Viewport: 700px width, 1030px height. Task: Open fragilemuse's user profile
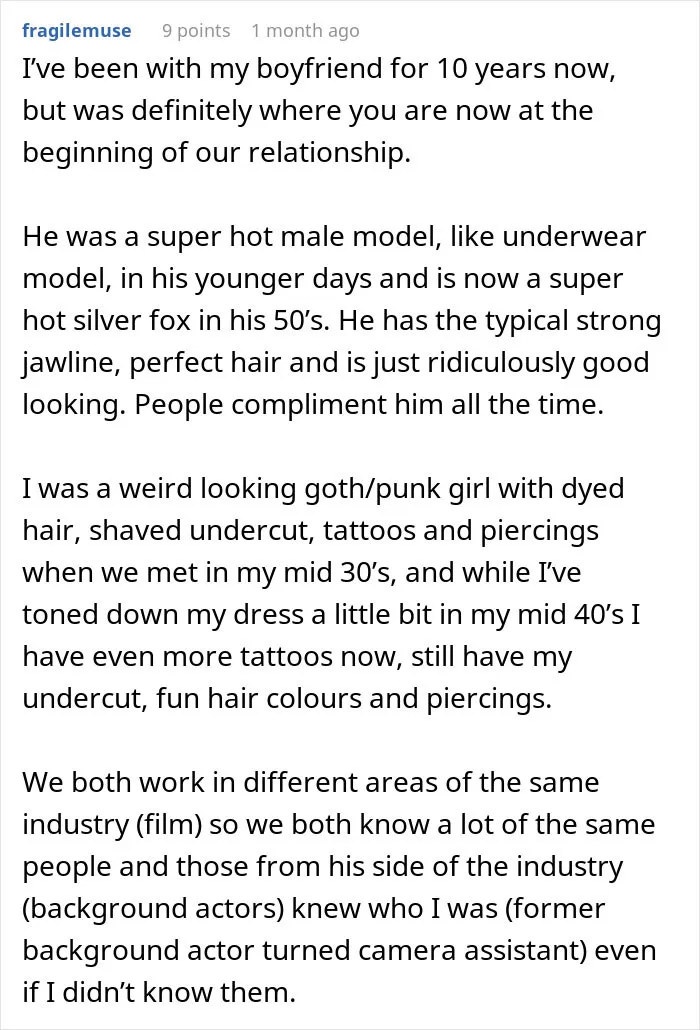(x=77, y=31)
